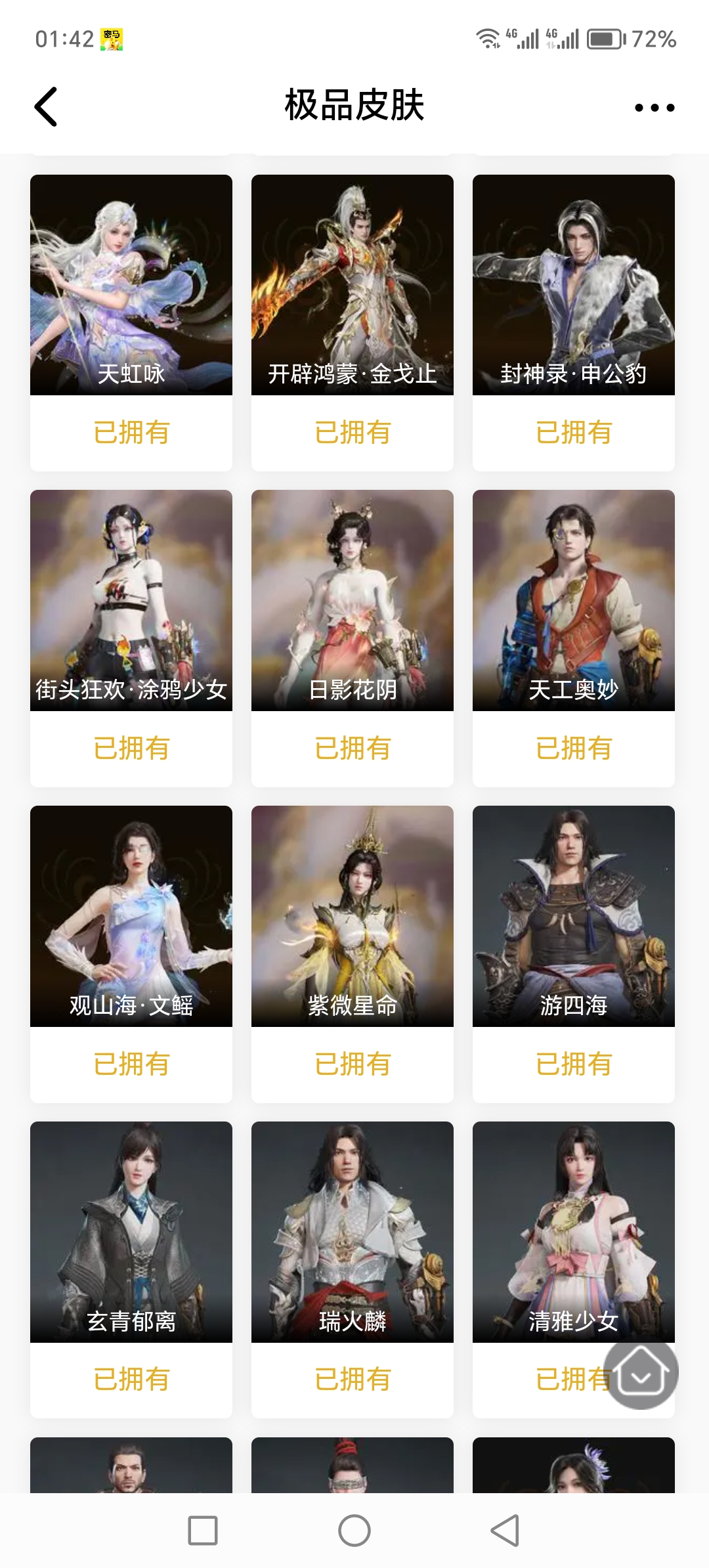View the 开辟鸿蒙·金戈止 skin
The height and width of the screenshot is (1568, 709).
[353, 285]
